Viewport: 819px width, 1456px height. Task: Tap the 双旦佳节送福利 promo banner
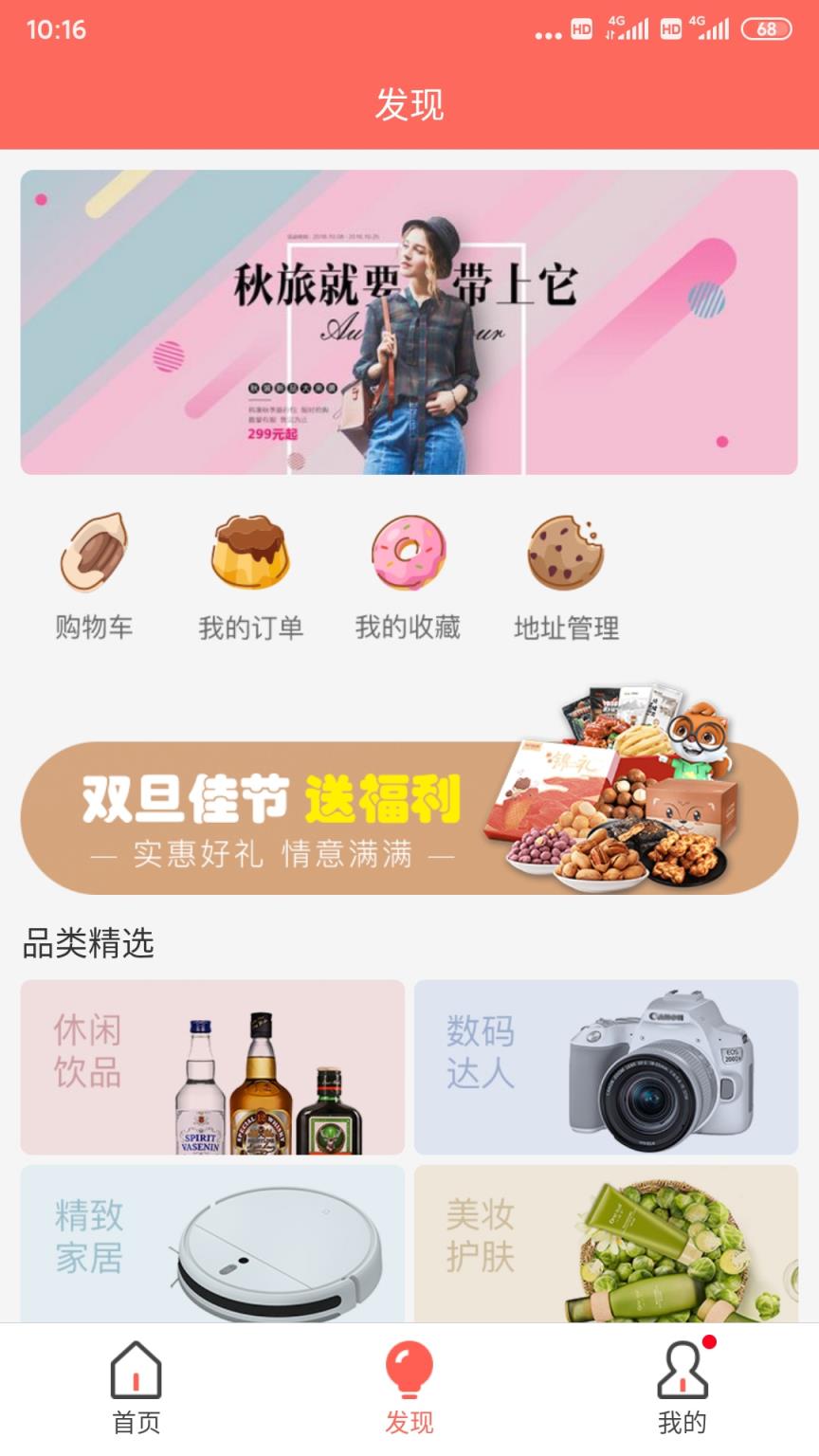[409, 817]
